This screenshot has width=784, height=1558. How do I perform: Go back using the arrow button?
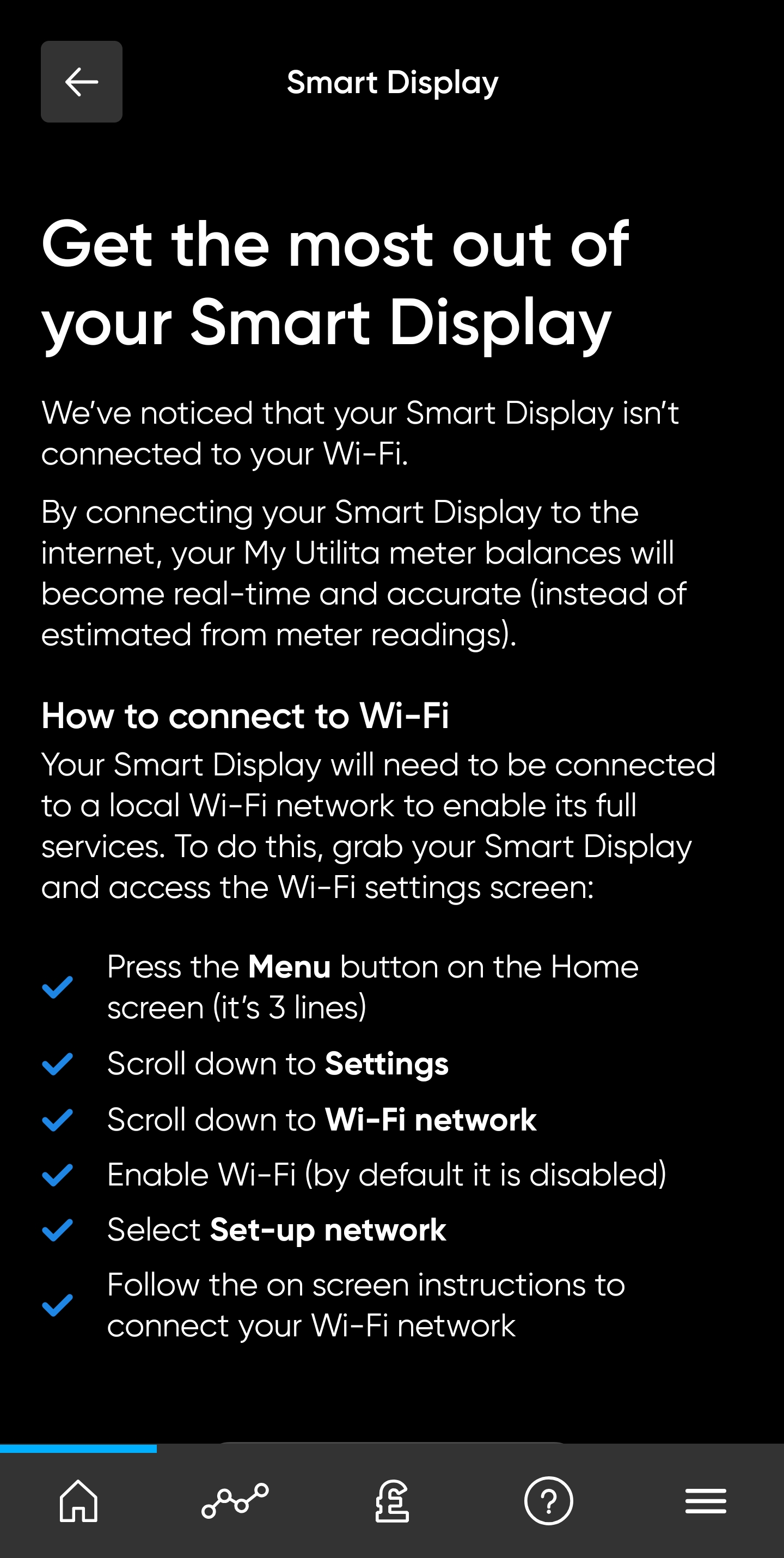click(82, 82)
